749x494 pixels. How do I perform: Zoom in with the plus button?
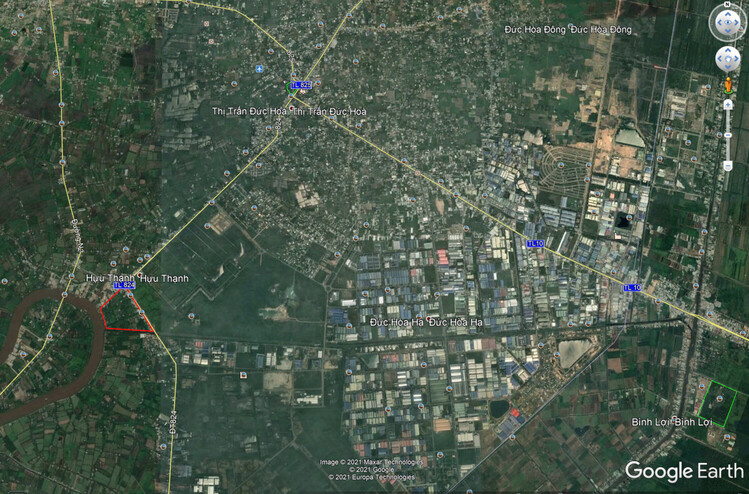click(x=727, y=102)
